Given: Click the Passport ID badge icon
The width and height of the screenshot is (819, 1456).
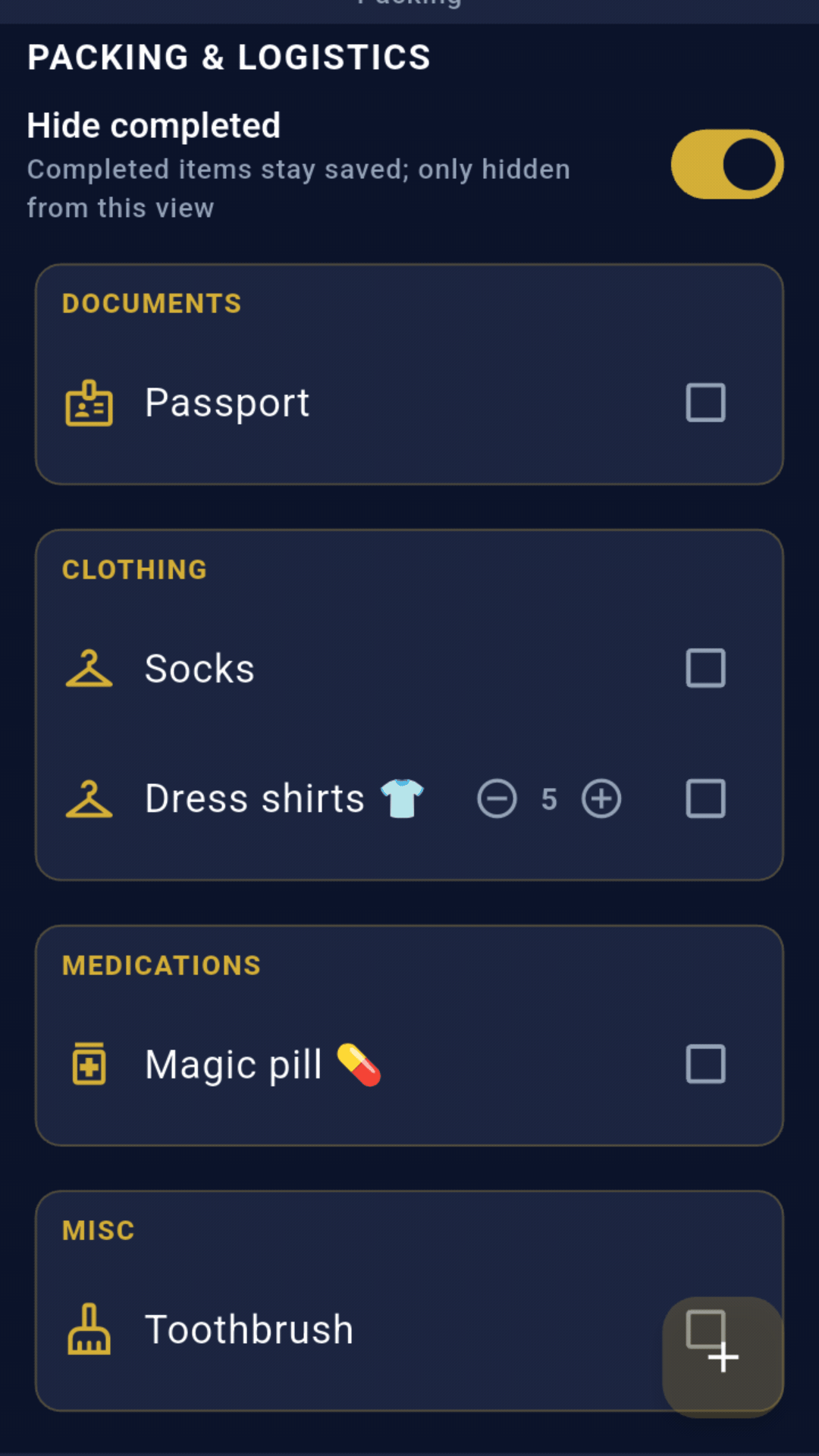Looking at the screenshot, I should (89, 403).
